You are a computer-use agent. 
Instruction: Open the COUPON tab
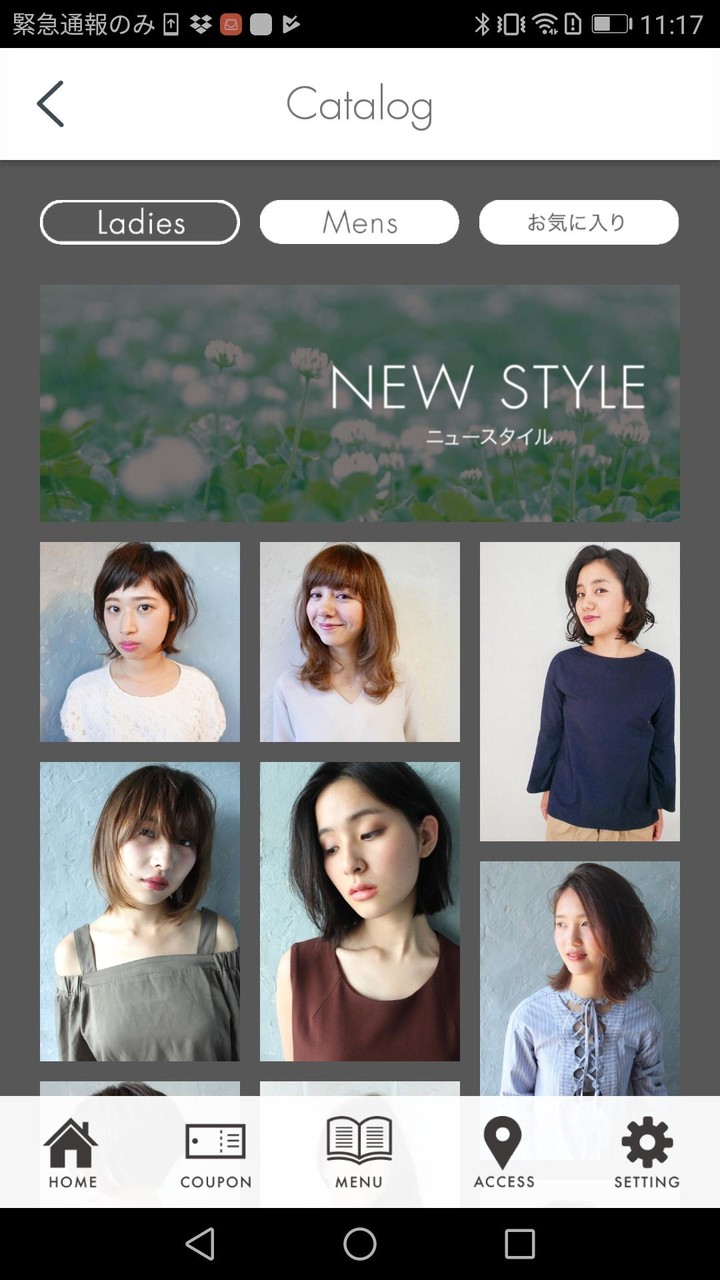pos(215,1153)
